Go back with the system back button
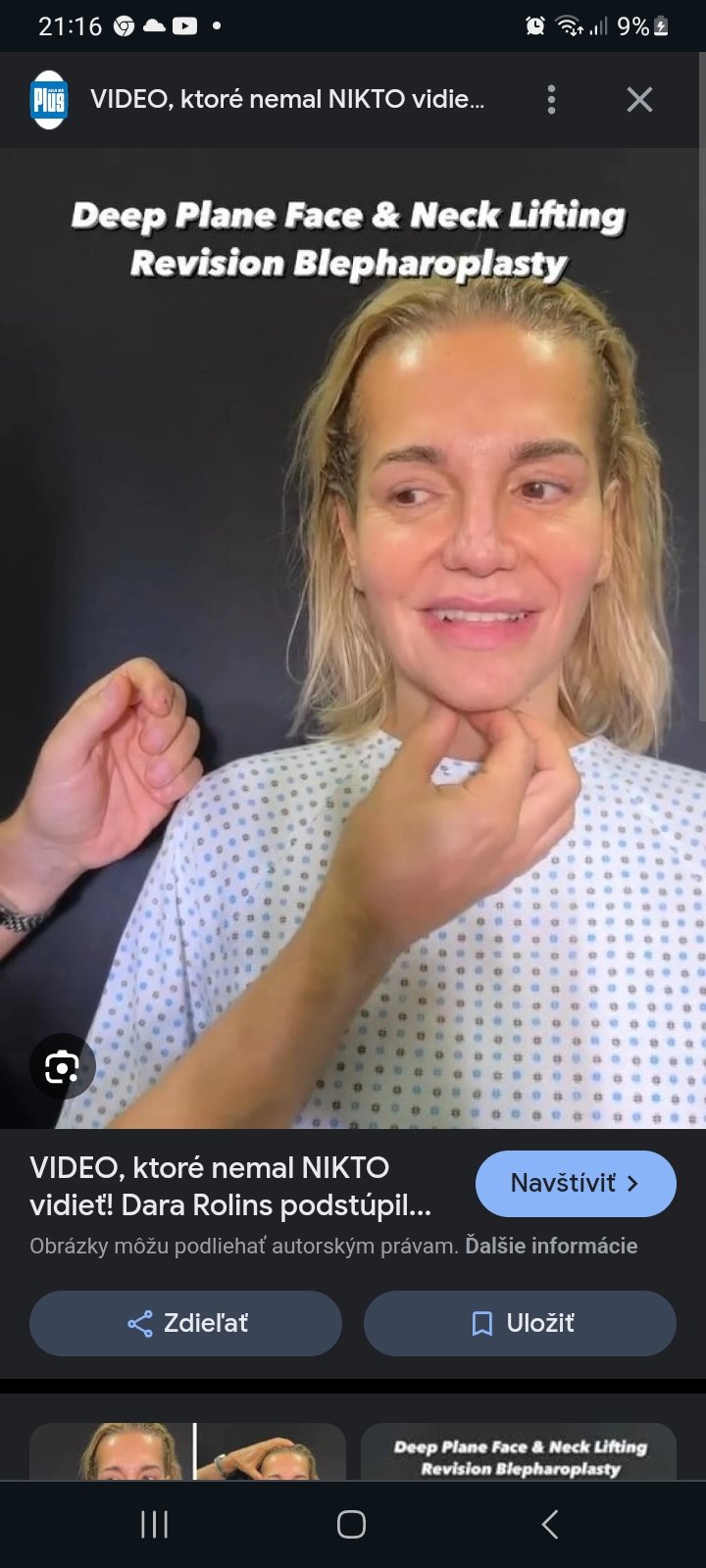706x1568 pixels. 549,1524
